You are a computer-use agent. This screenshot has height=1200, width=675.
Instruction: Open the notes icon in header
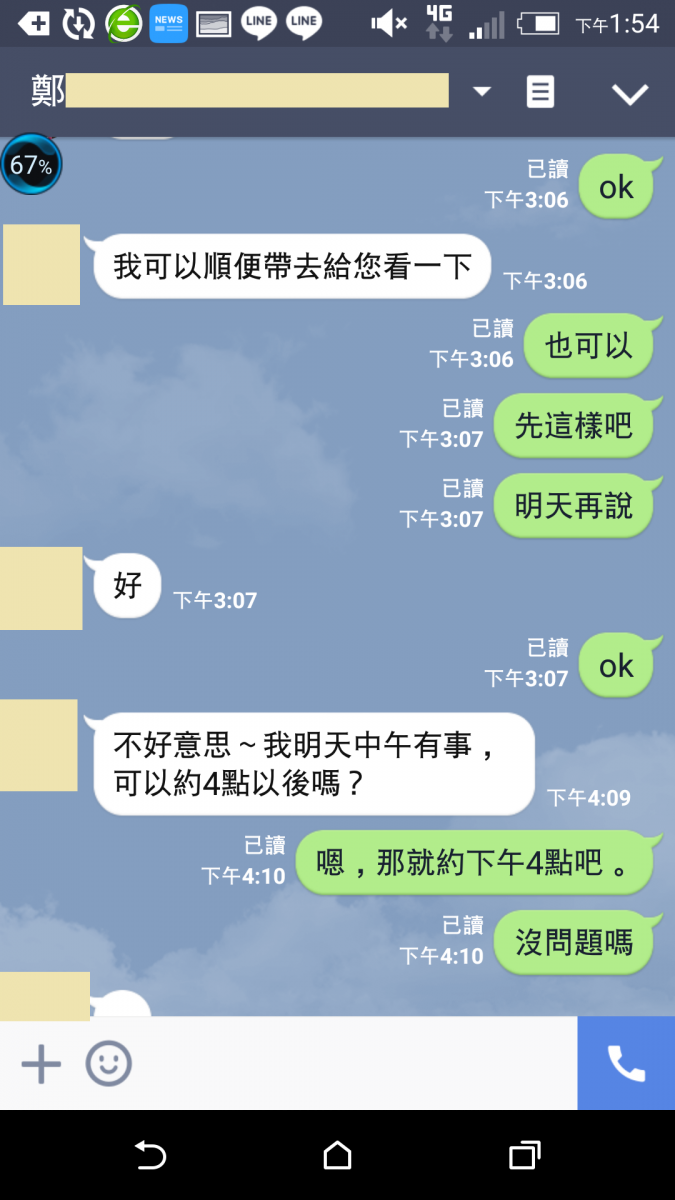point(540,93)
